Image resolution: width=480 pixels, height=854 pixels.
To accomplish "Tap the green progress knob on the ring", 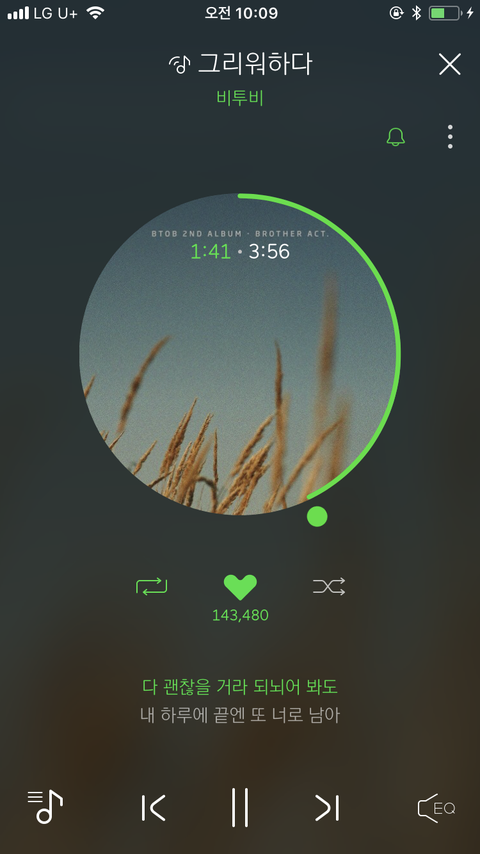I will point(317,516).
